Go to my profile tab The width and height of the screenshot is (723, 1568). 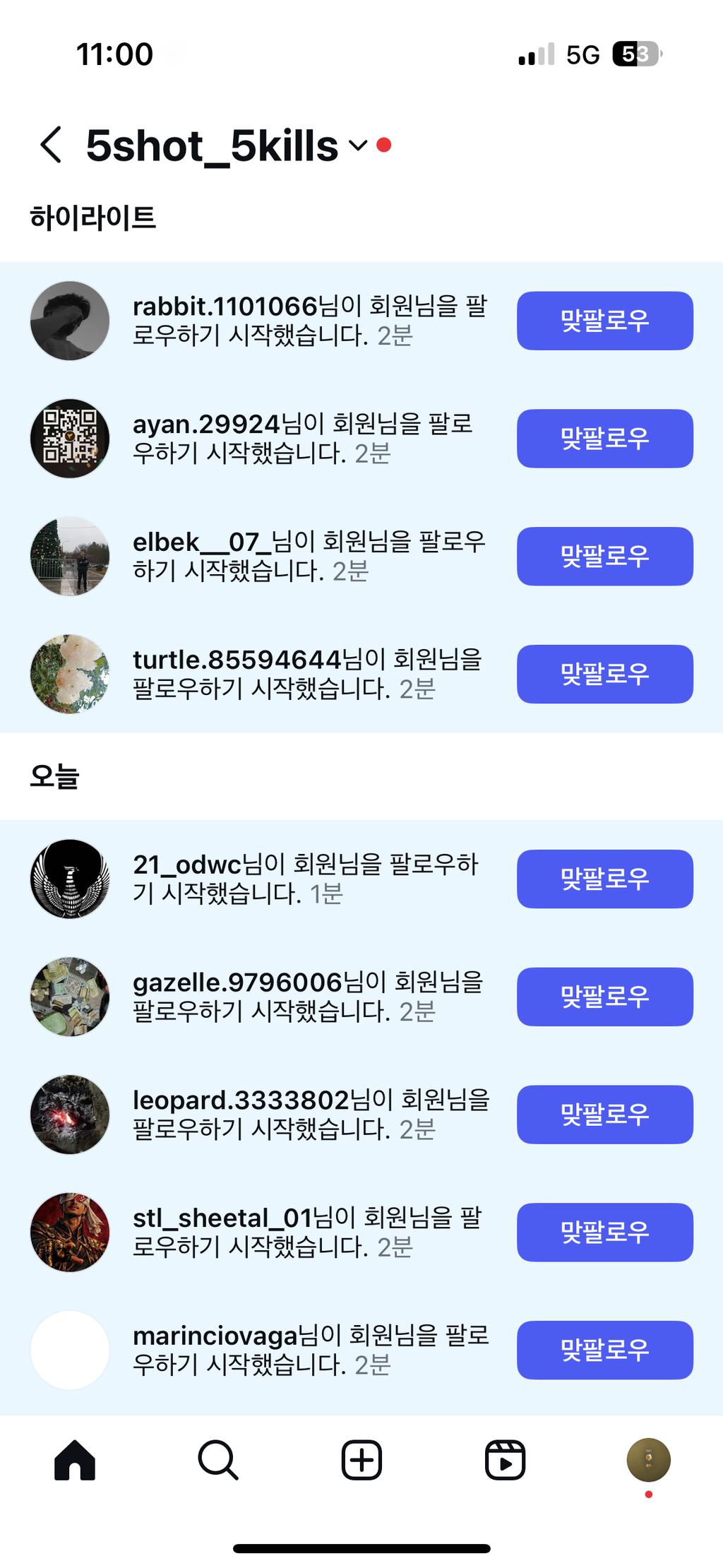pos(648,1460)
